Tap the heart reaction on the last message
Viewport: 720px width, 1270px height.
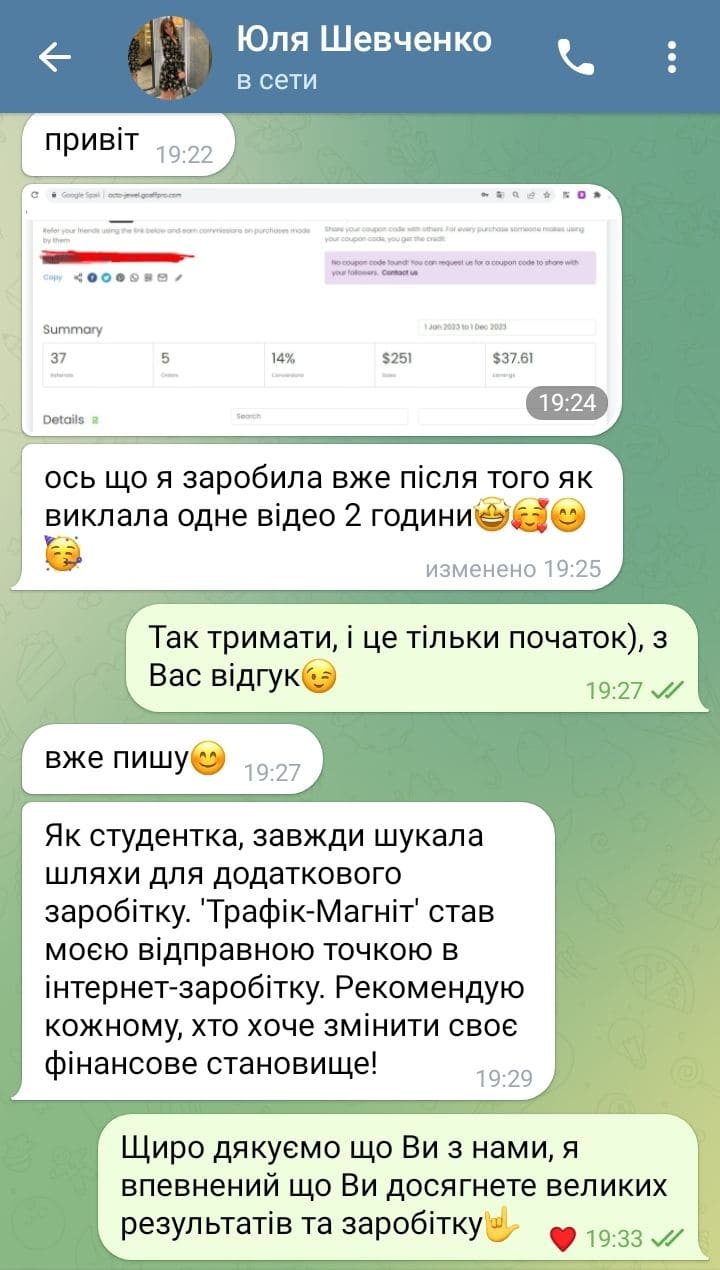click(x=563, y=1238)
